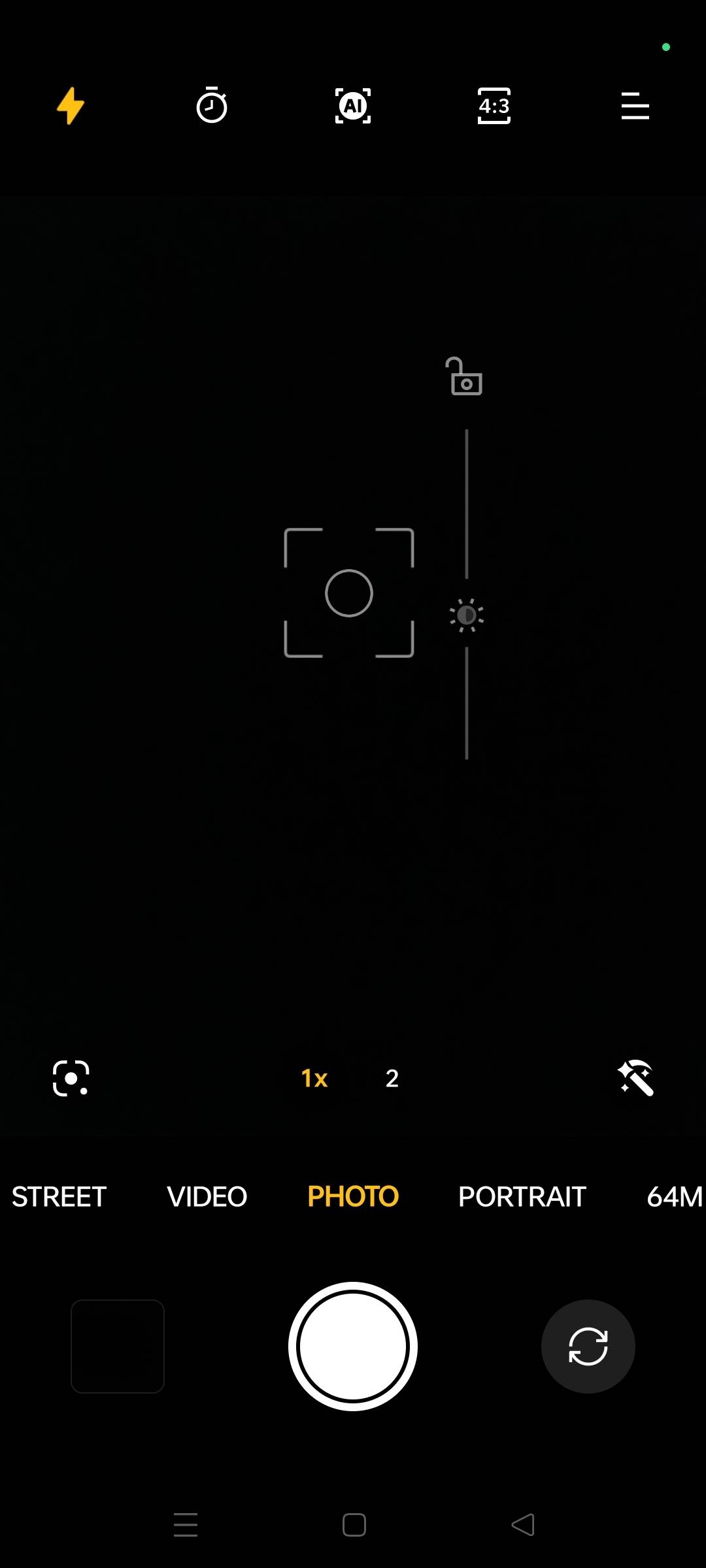Toggle the flash lightning icon
The width and height of the screenshot is (706, 1568).
pos(71,106)
